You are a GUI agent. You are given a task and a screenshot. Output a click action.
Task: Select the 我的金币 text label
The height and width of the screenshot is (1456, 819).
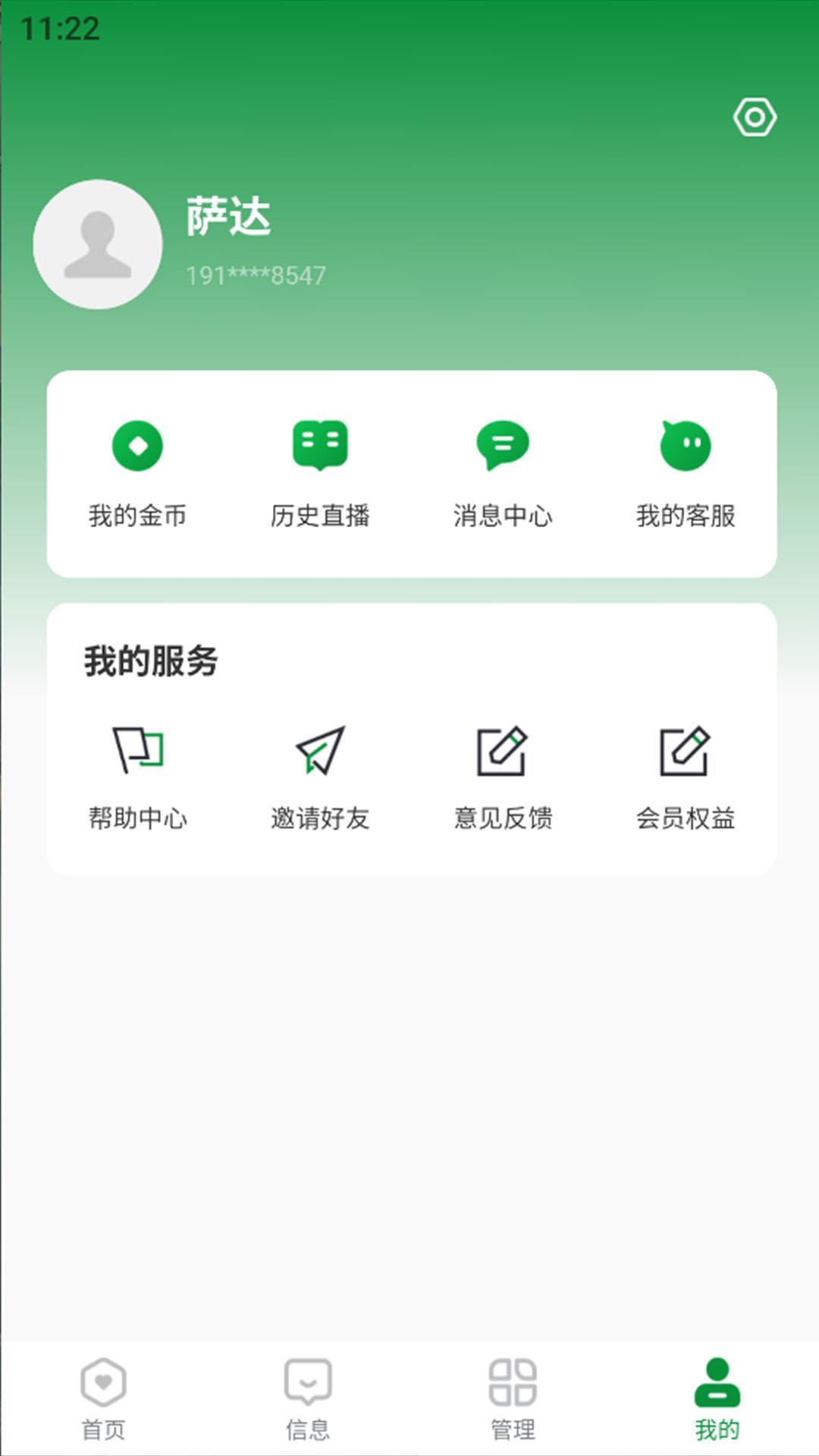pyautogui.click(x=139, y=518)
